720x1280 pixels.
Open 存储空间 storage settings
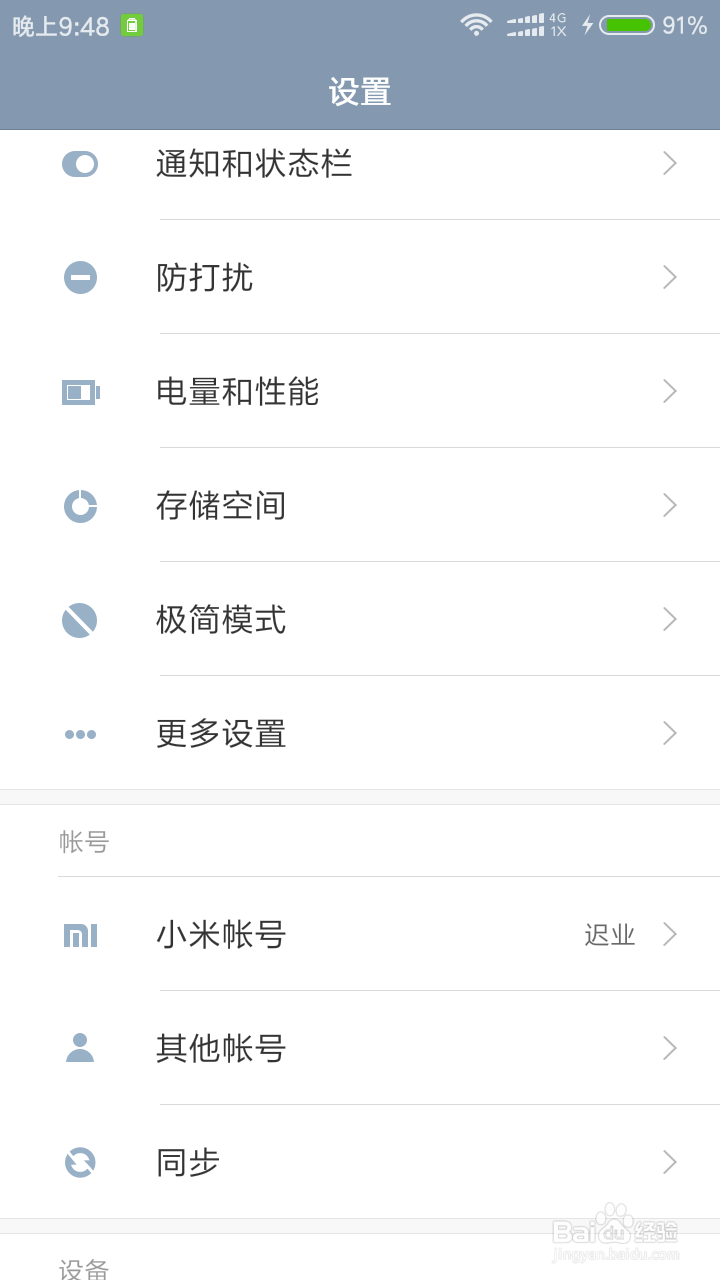tap(360, 505)
